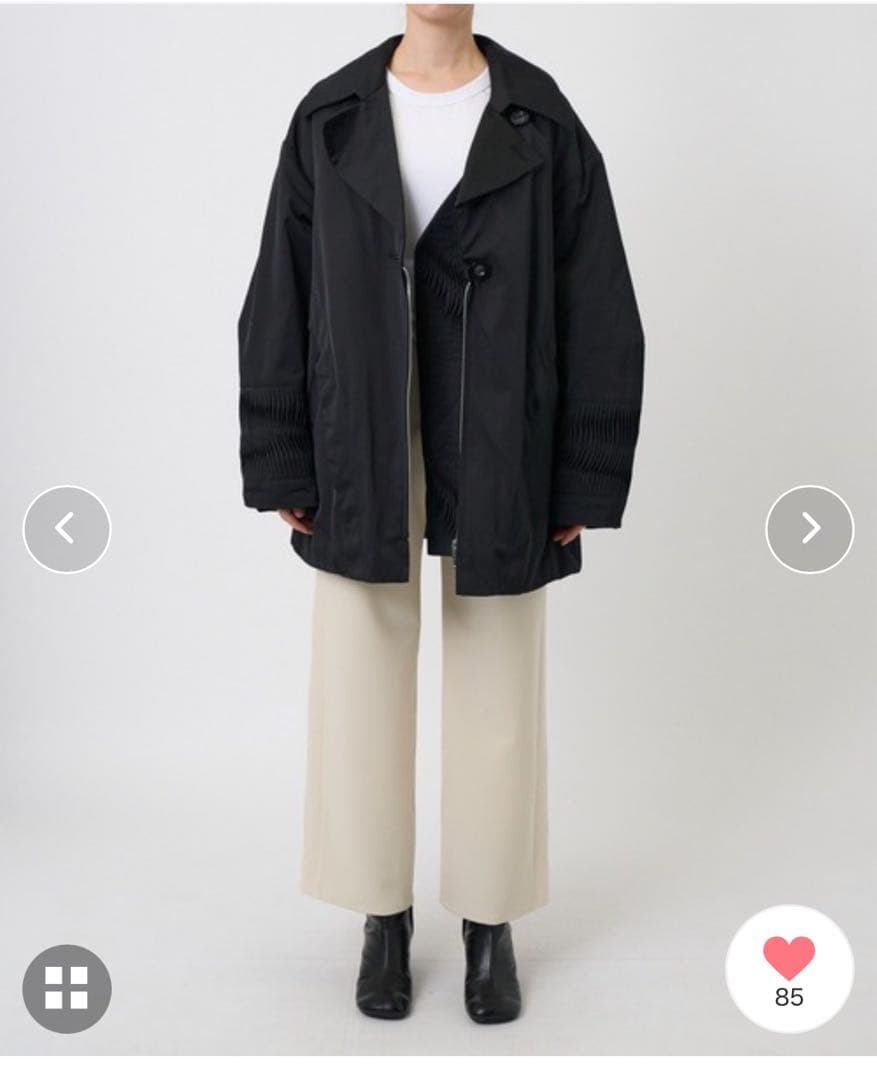Viewport: 877px width, 1080px height.
Task: Open the coat photo in full view
Action: [440, 320]
